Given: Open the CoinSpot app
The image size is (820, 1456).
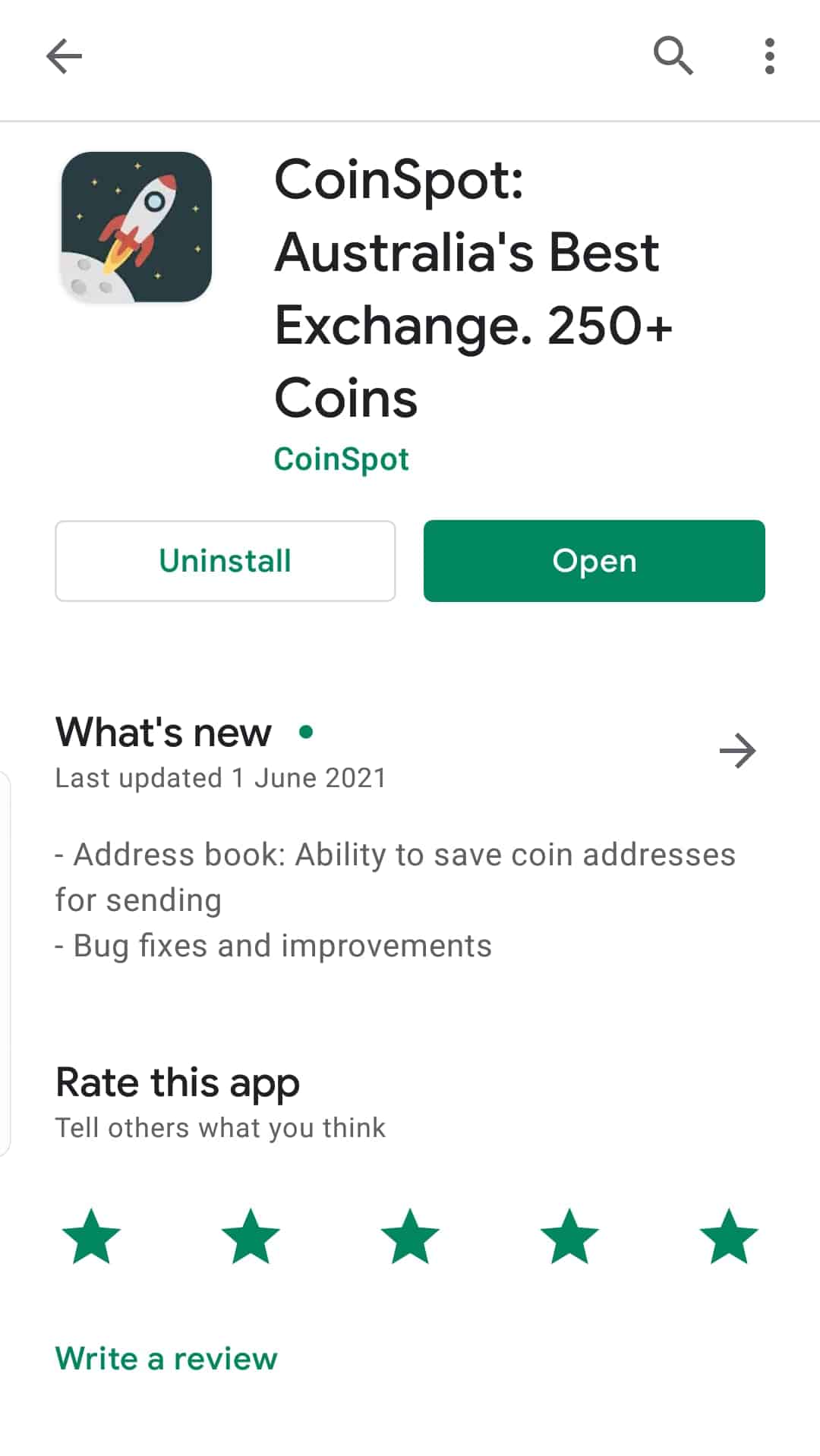Looking at the screenshot, I should 594,561.
